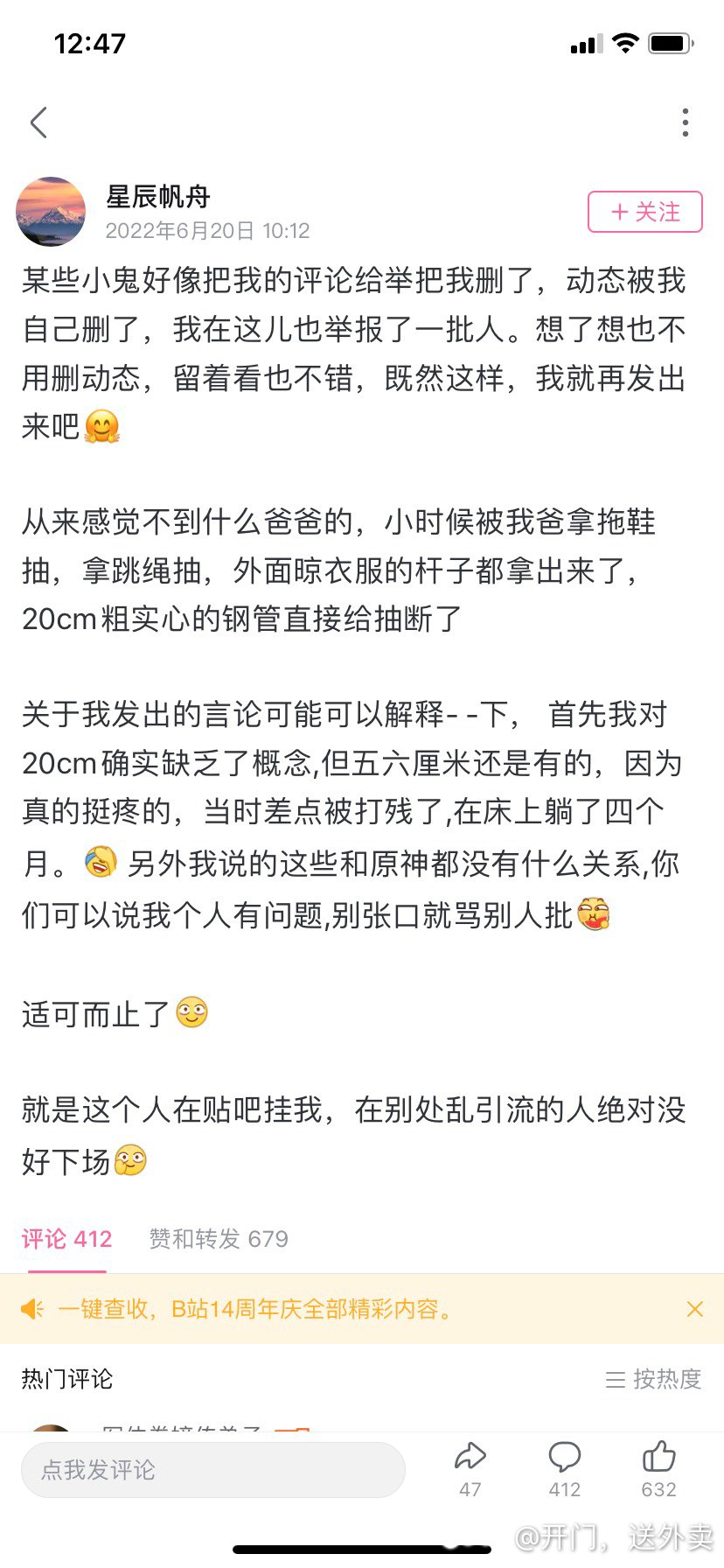The image size is (724, 1568).
Task: Switch to the 评论 412 tab
Action: [66, 1239]
